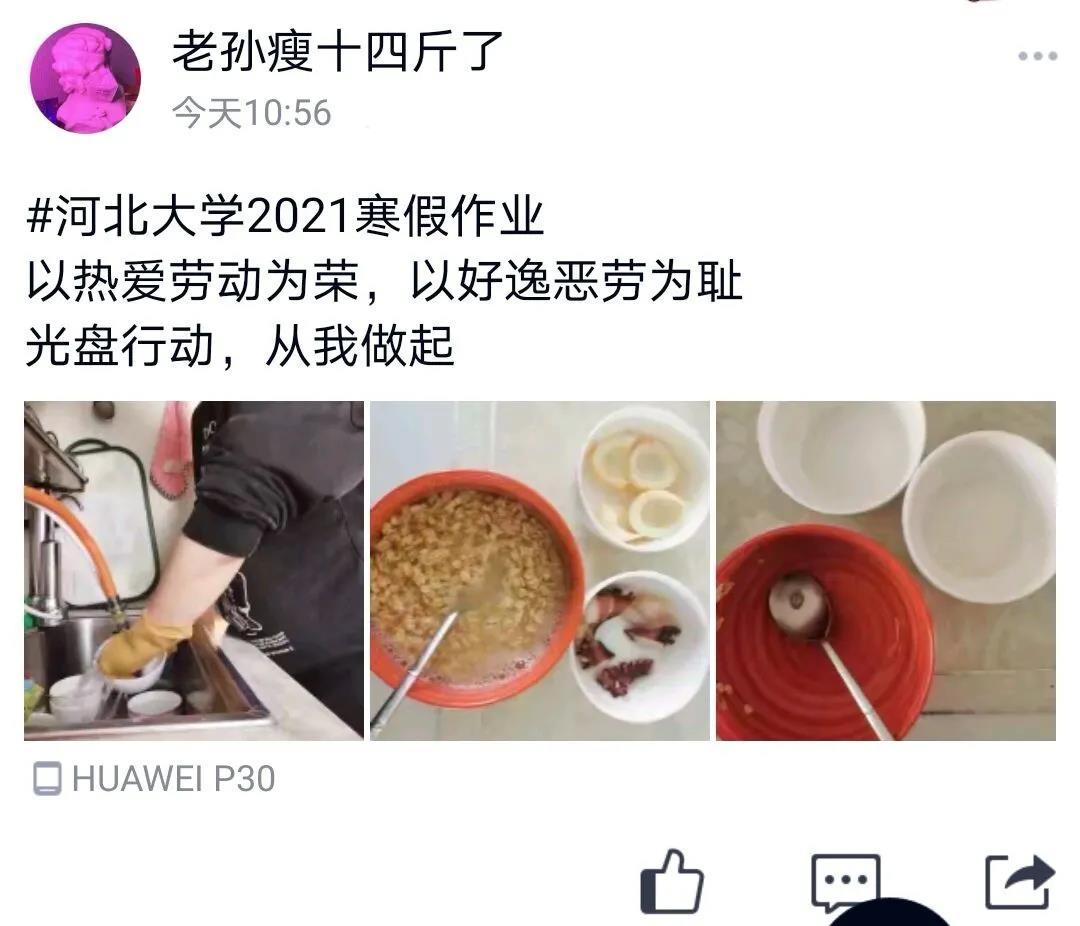The width and height of the screenshot is (1080, 926).
Task: Open the profile avatar of 老孙瘦十四斤了
Action: coord(85,78)
